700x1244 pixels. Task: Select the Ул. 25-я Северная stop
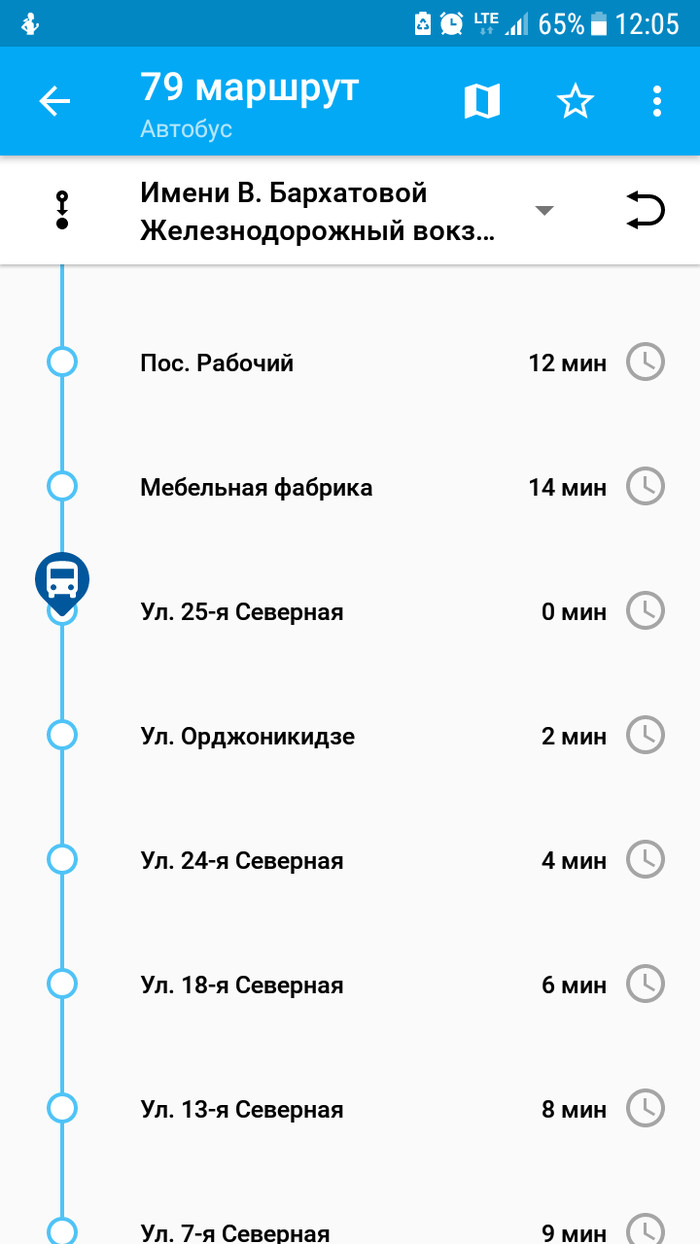(242, 612)
